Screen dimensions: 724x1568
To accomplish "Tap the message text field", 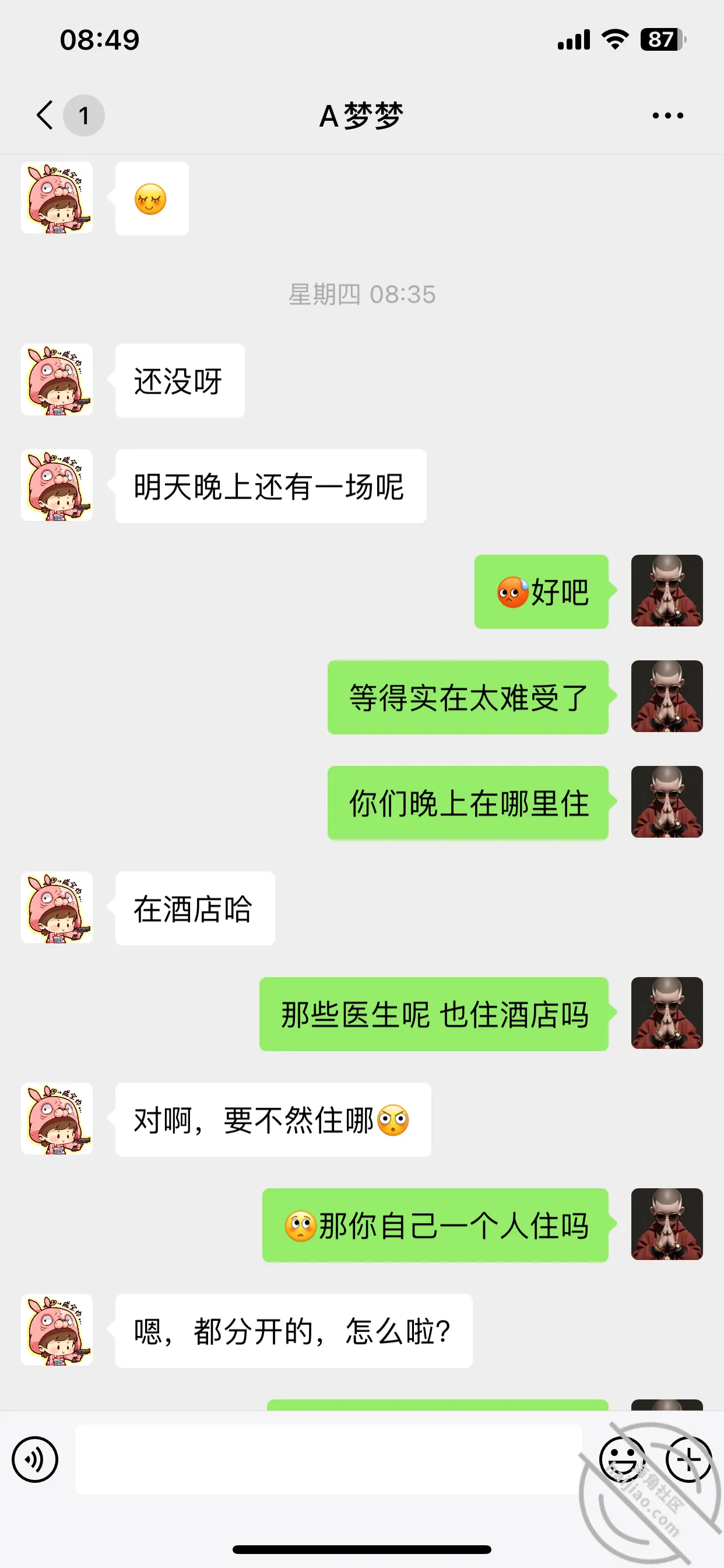I will 329,1459.
